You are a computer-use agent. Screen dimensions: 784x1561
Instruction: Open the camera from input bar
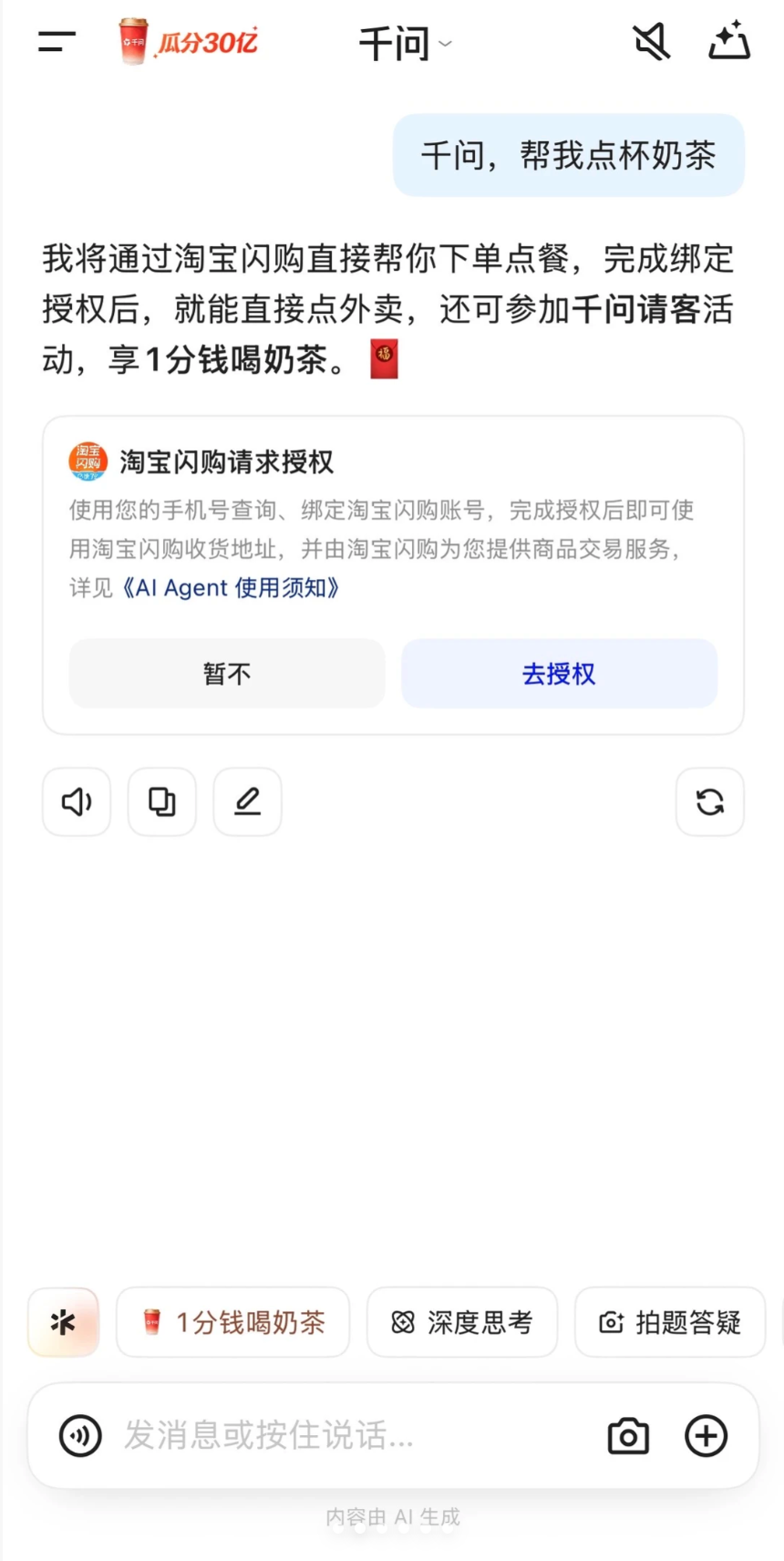point(628,1436)
